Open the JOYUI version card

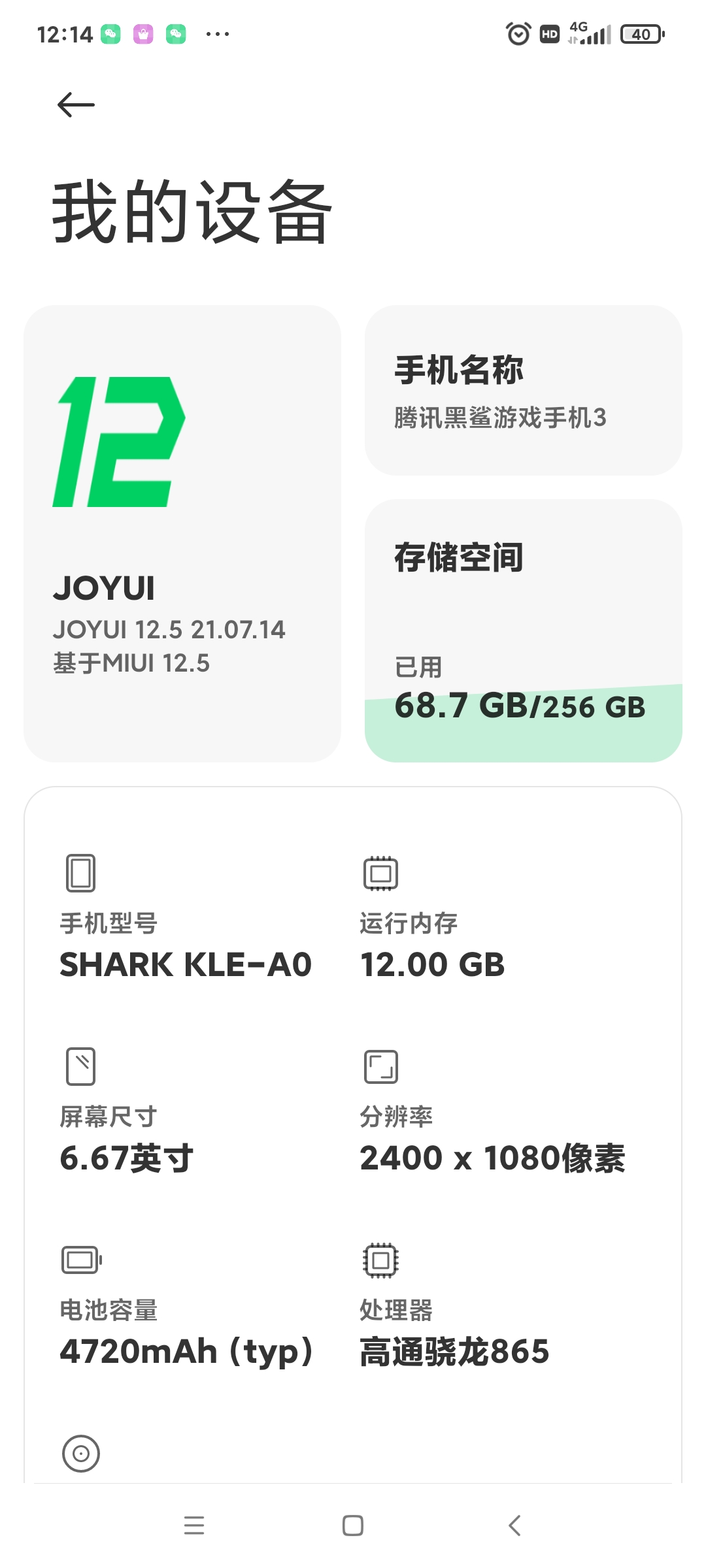pos(182,533)
